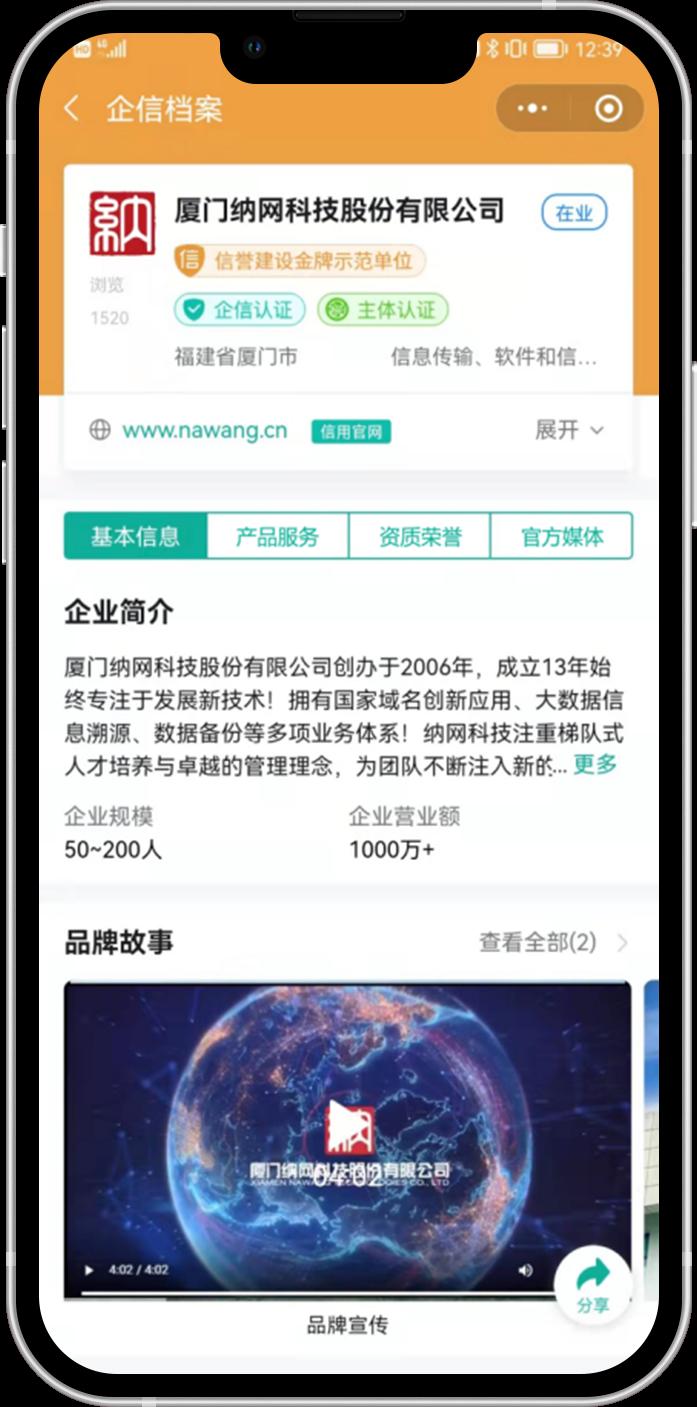
Task: Open the www.nawang.cn website link
Action: (204, 430)
